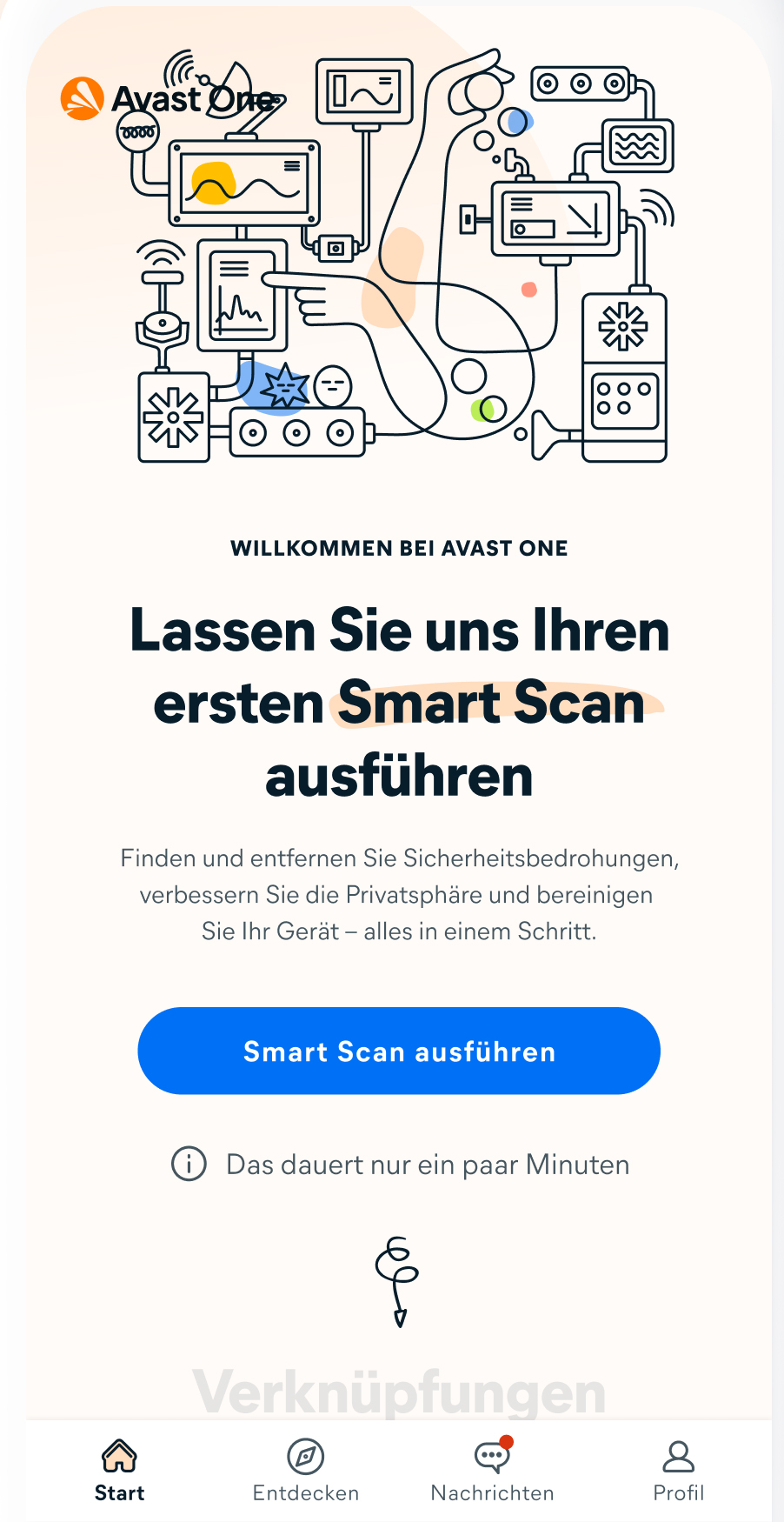This screenshot has height=1522, width=784.
Task: Run the Smart Scan ausführen button
Action: tap(399, 1051)
